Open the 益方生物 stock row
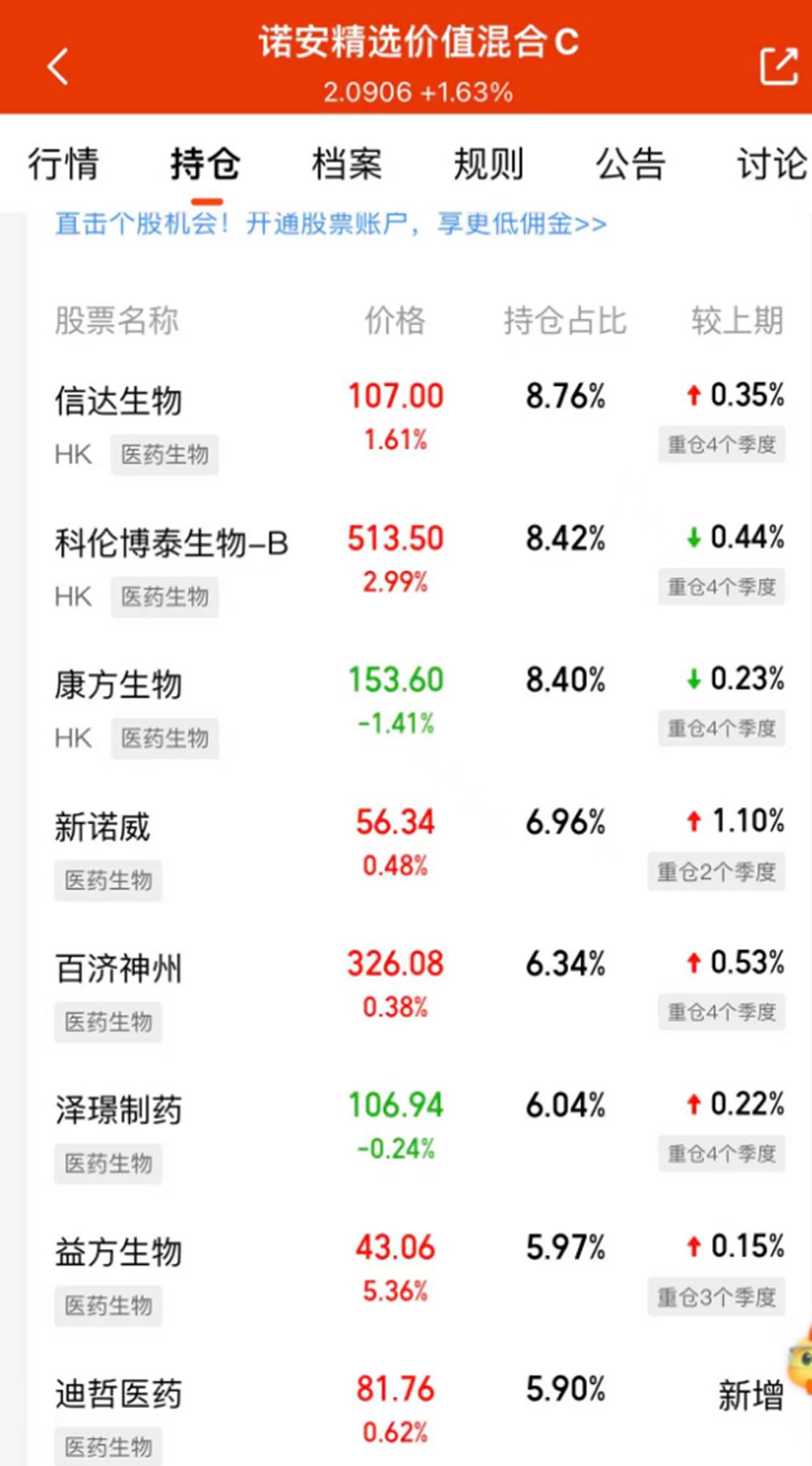The image size is (812, 1466). (x=118, y=1252)
